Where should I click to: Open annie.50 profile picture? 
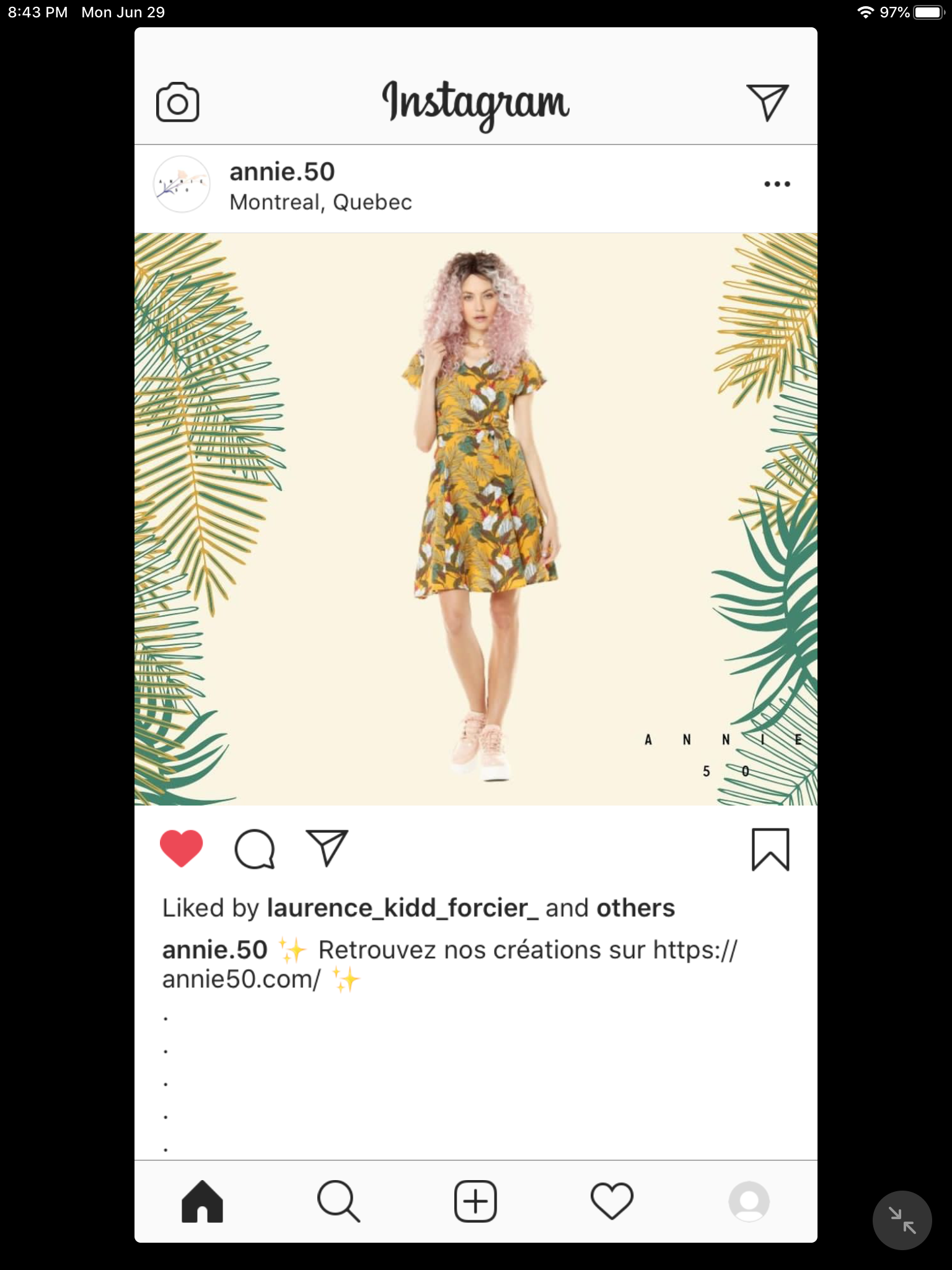coord(182,184)
